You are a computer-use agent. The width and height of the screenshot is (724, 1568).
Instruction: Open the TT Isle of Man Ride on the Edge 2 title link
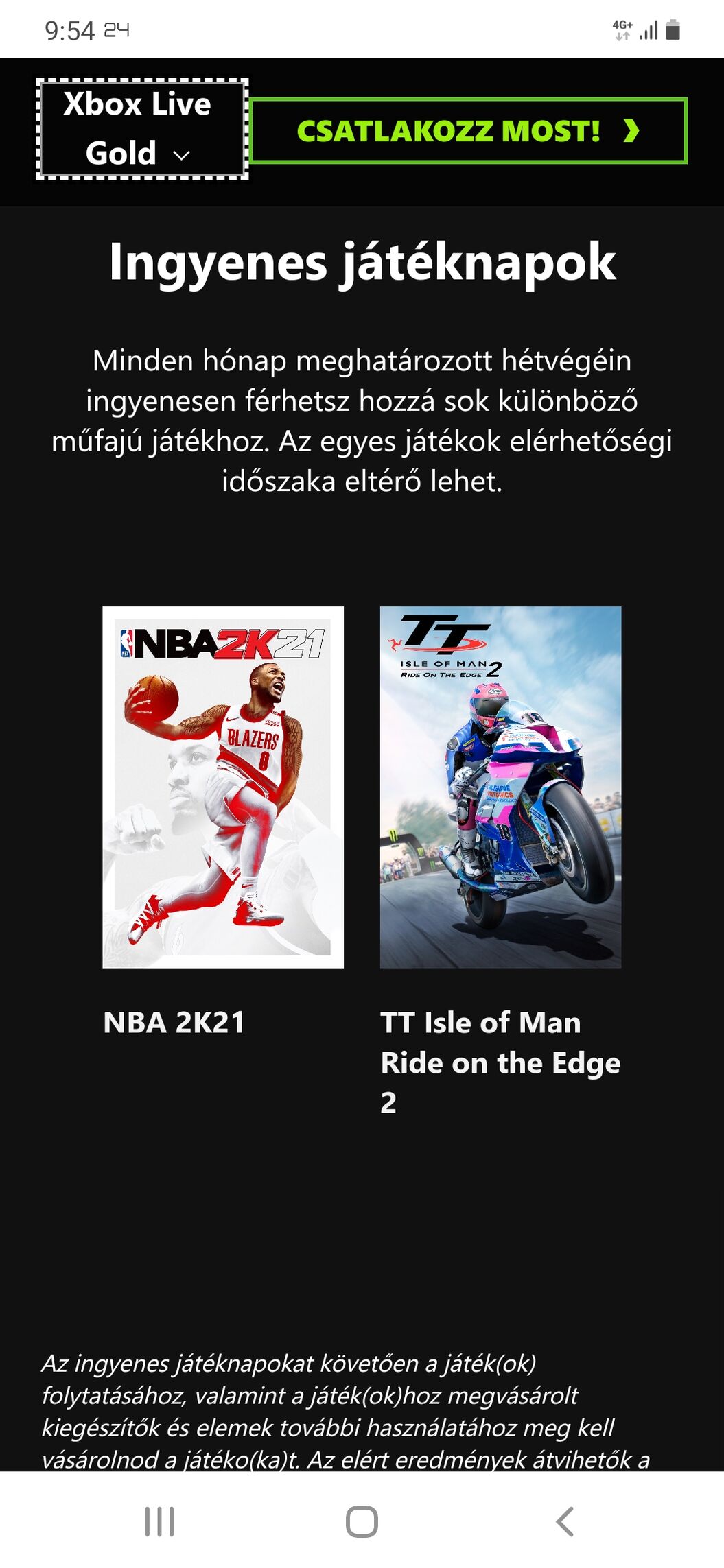500,1062
